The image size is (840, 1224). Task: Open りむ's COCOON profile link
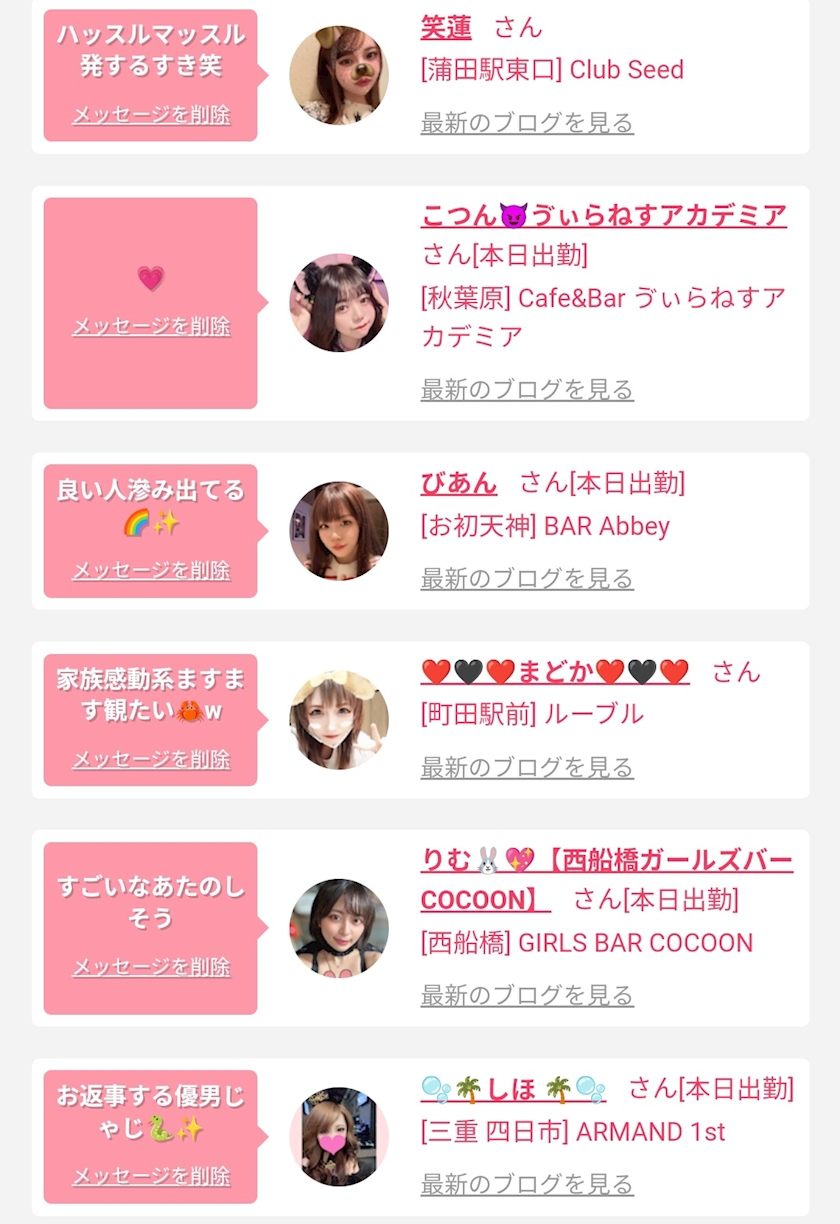coord(607,880)
